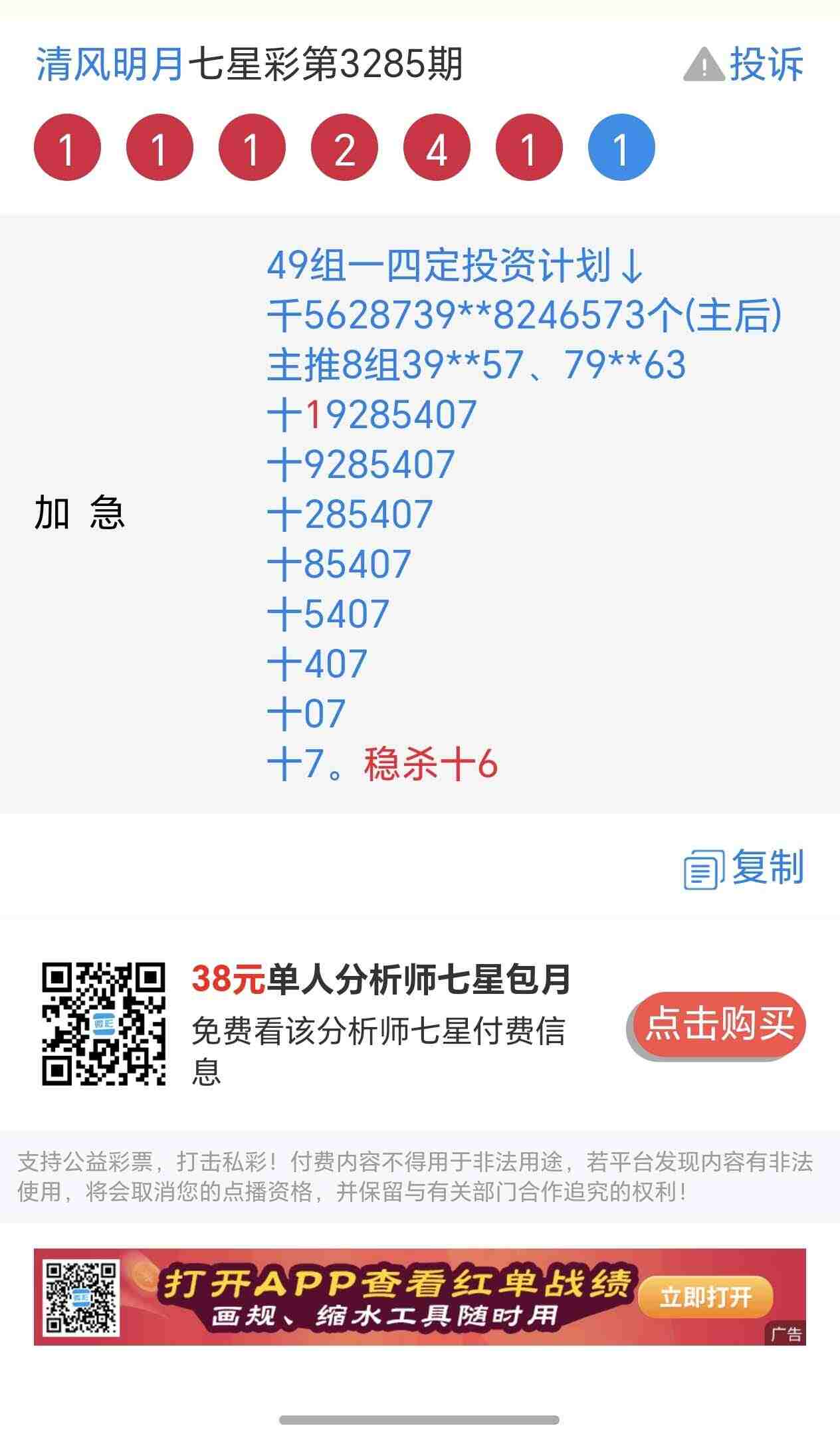Toggle the last red 1 circle selection
Screen dimensions: 840x1446
(529, 150)
